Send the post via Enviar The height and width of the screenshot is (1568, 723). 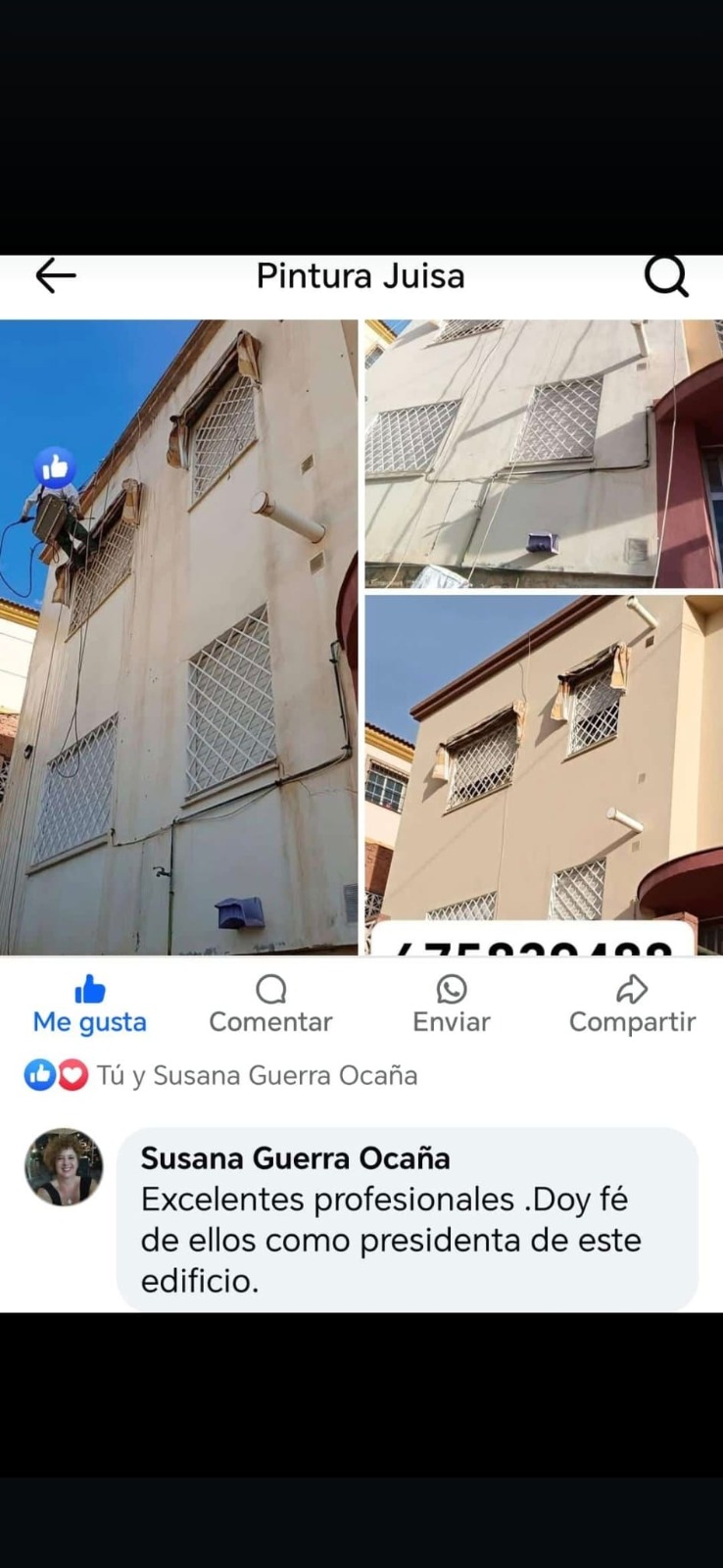tap(451, 1005)
